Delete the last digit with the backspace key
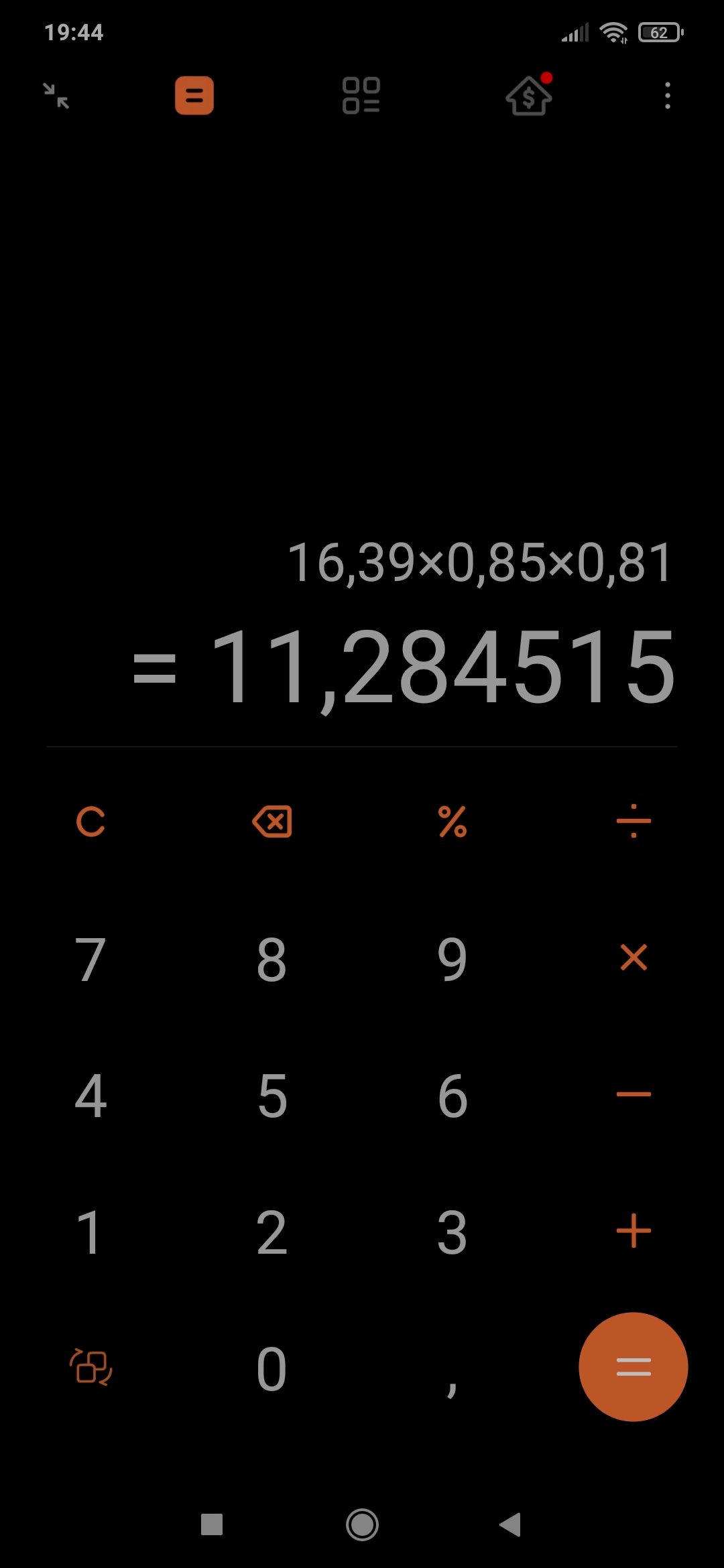This screenshot has width=724, height=1568. [x=272, y=822]
